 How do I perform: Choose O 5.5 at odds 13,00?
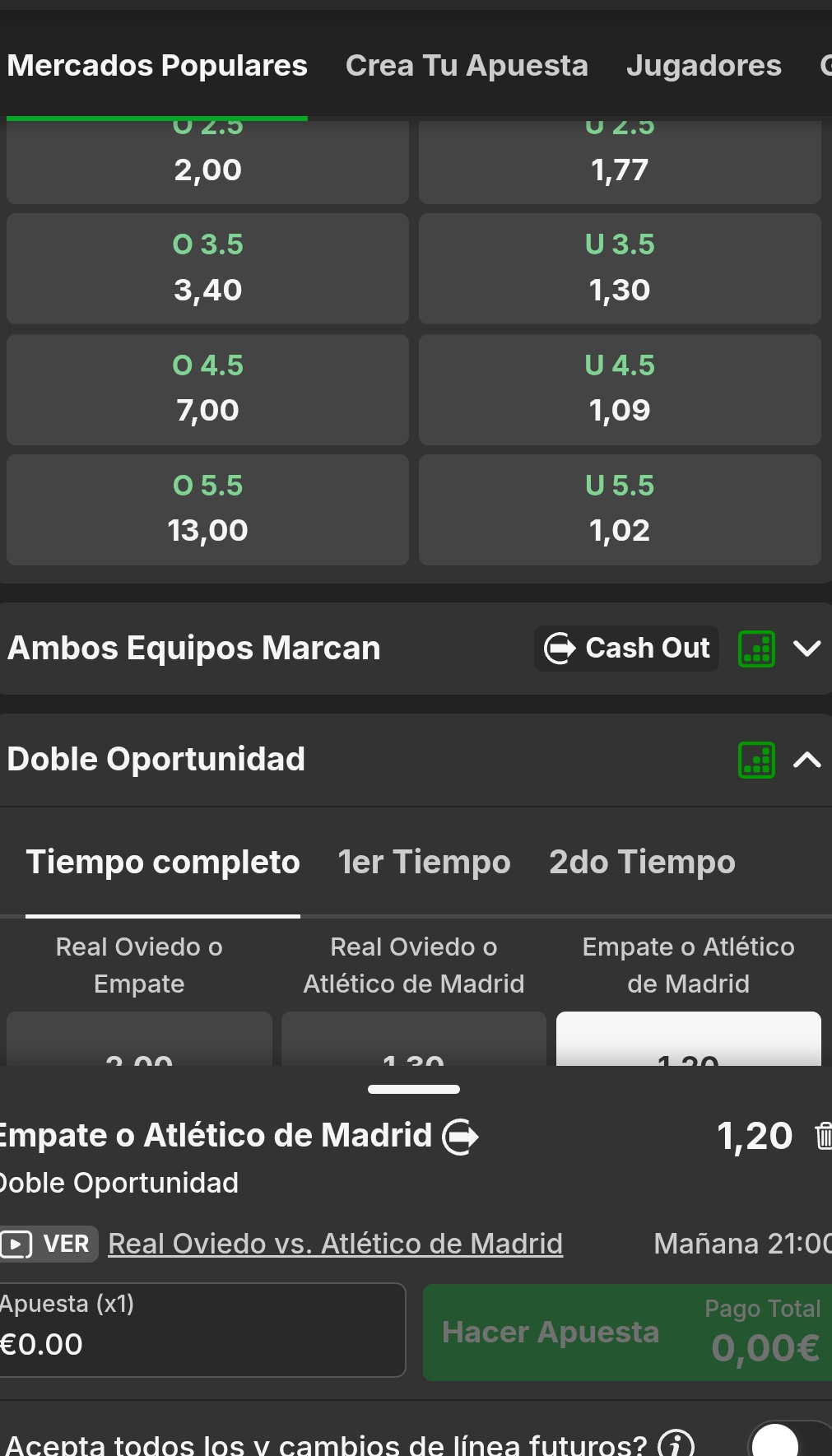(207, 509)
